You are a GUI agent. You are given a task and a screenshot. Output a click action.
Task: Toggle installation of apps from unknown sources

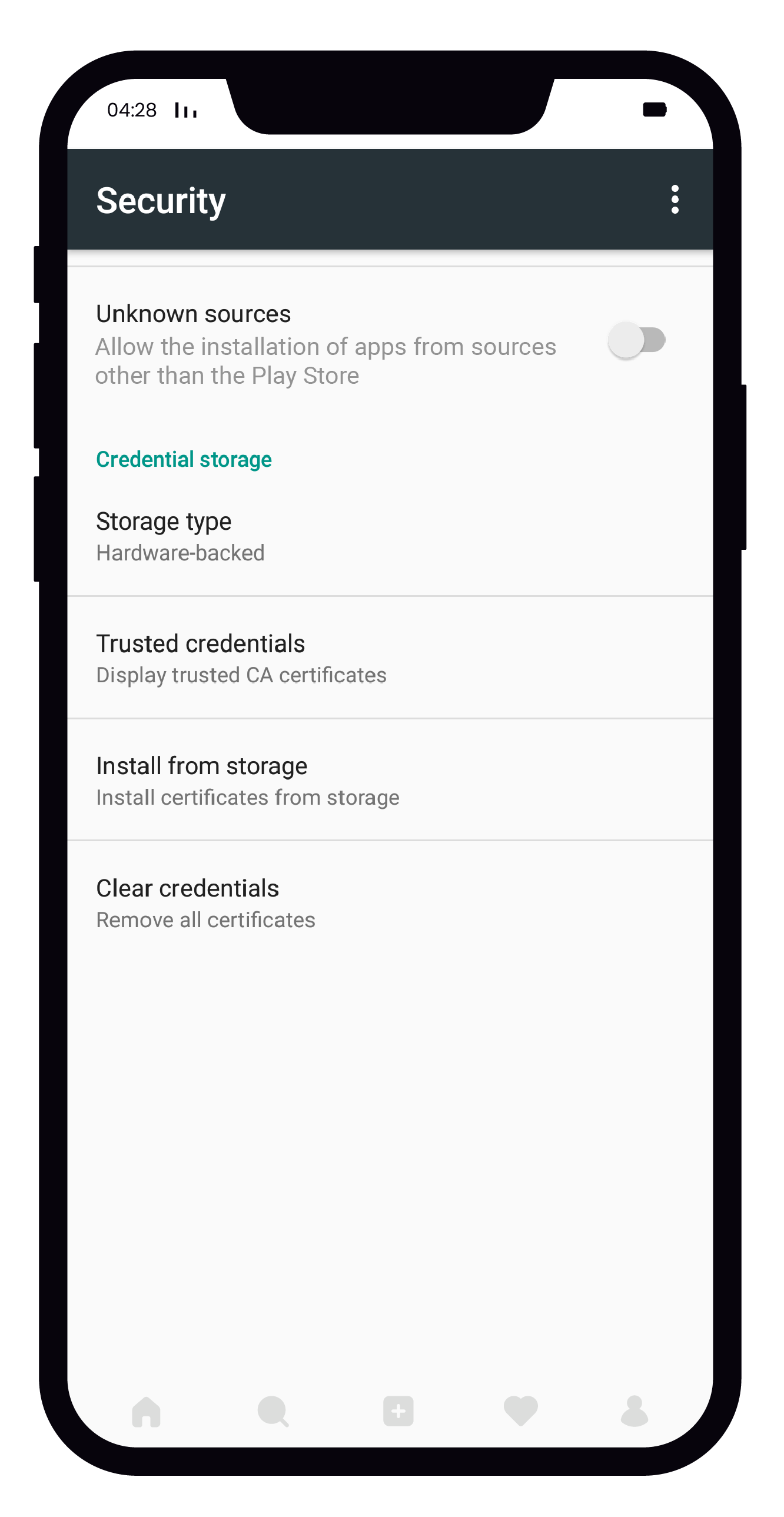click(637, 338)
